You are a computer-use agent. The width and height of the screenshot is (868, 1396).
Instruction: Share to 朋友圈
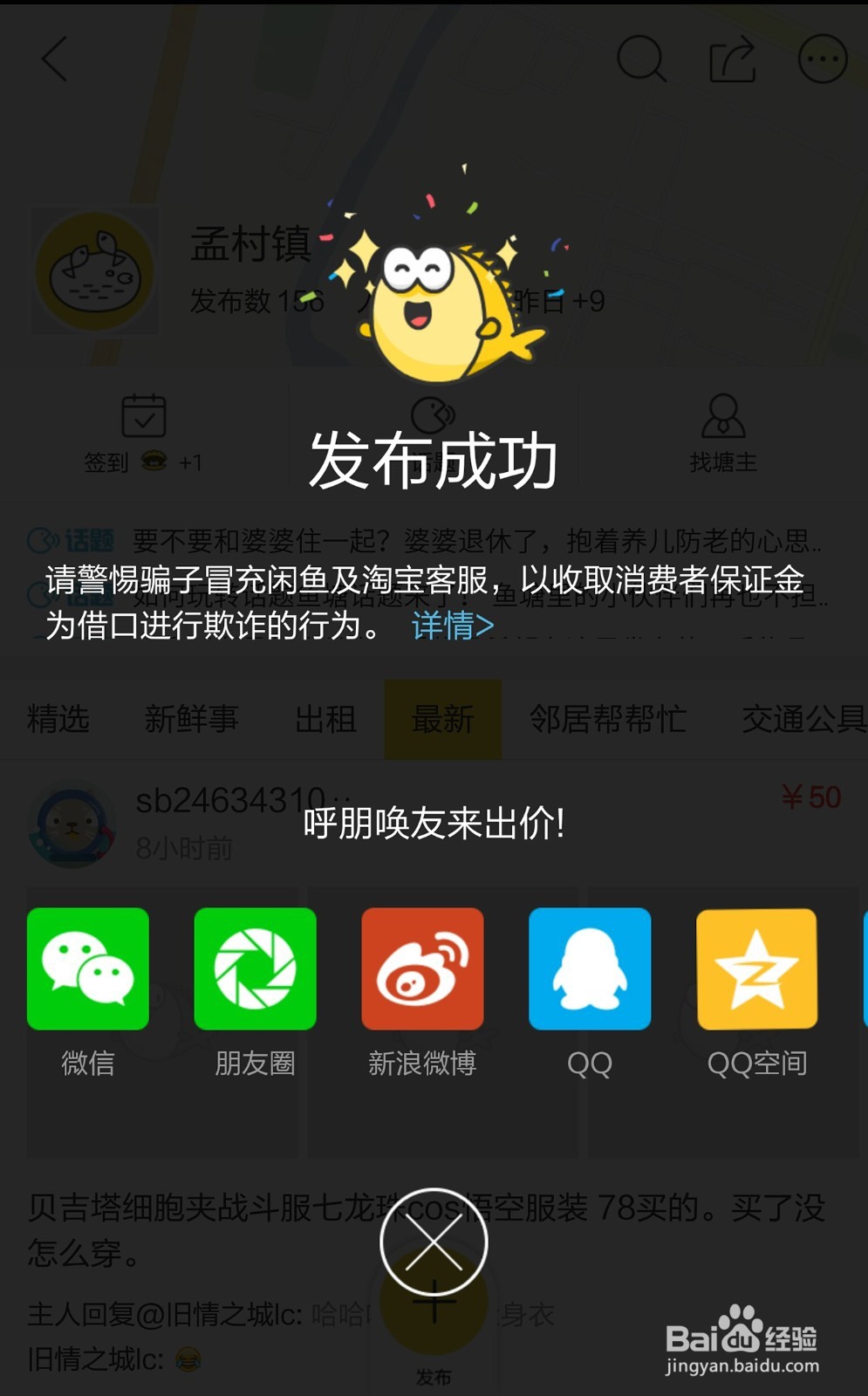pos(254,968)
